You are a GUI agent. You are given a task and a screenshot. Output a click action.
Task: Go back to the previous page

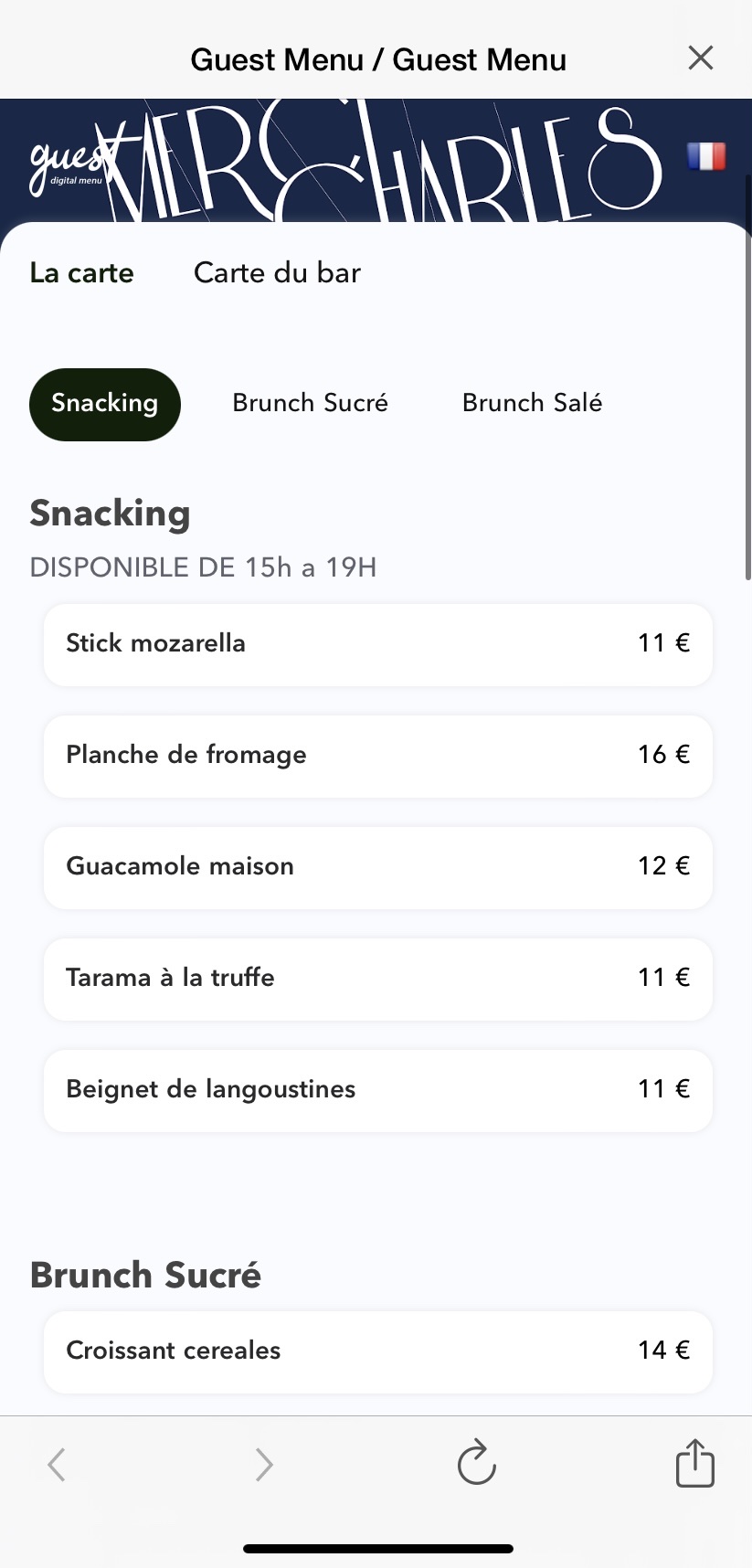coord(57,1464)
